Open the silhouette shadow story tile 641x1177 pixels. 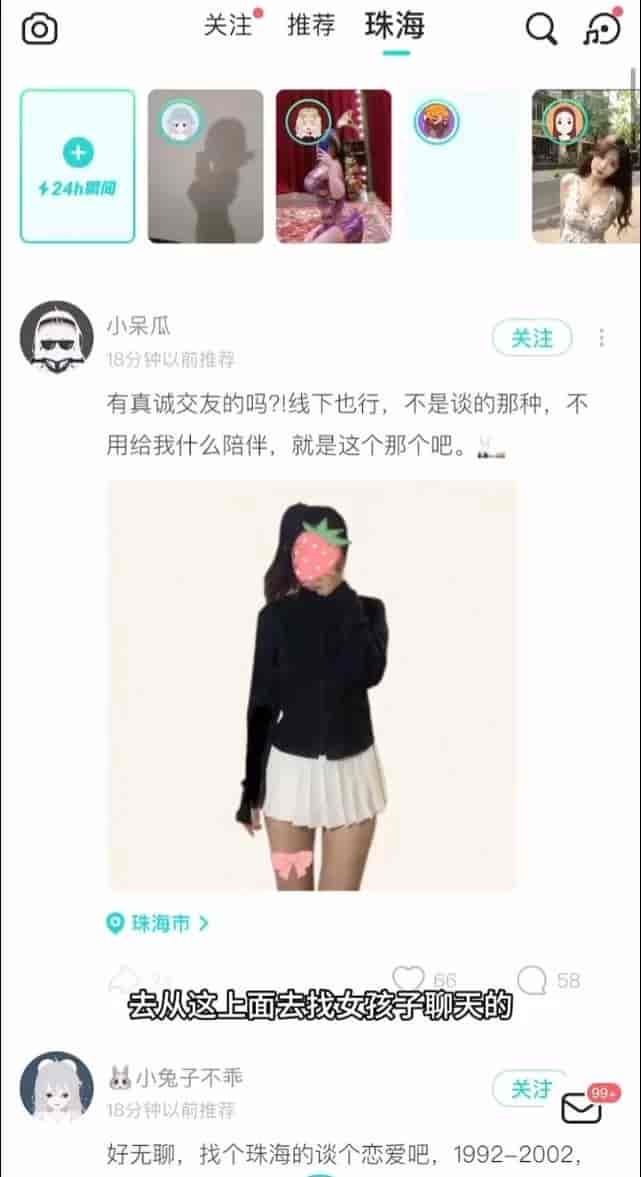pyautogui.click(x=206, y=166)
